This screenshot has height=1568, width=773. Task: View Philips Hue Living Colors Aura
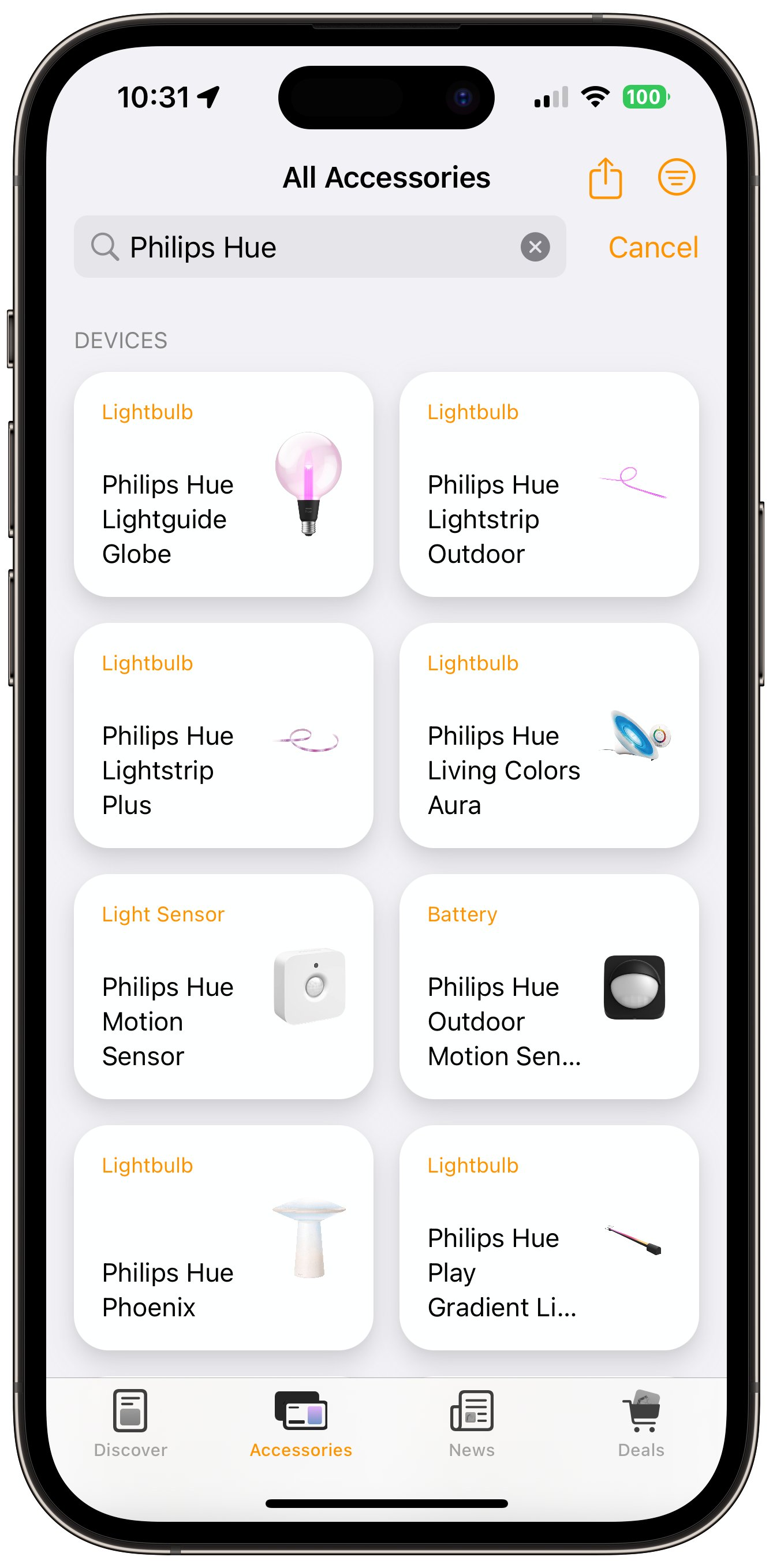(548, 736)
